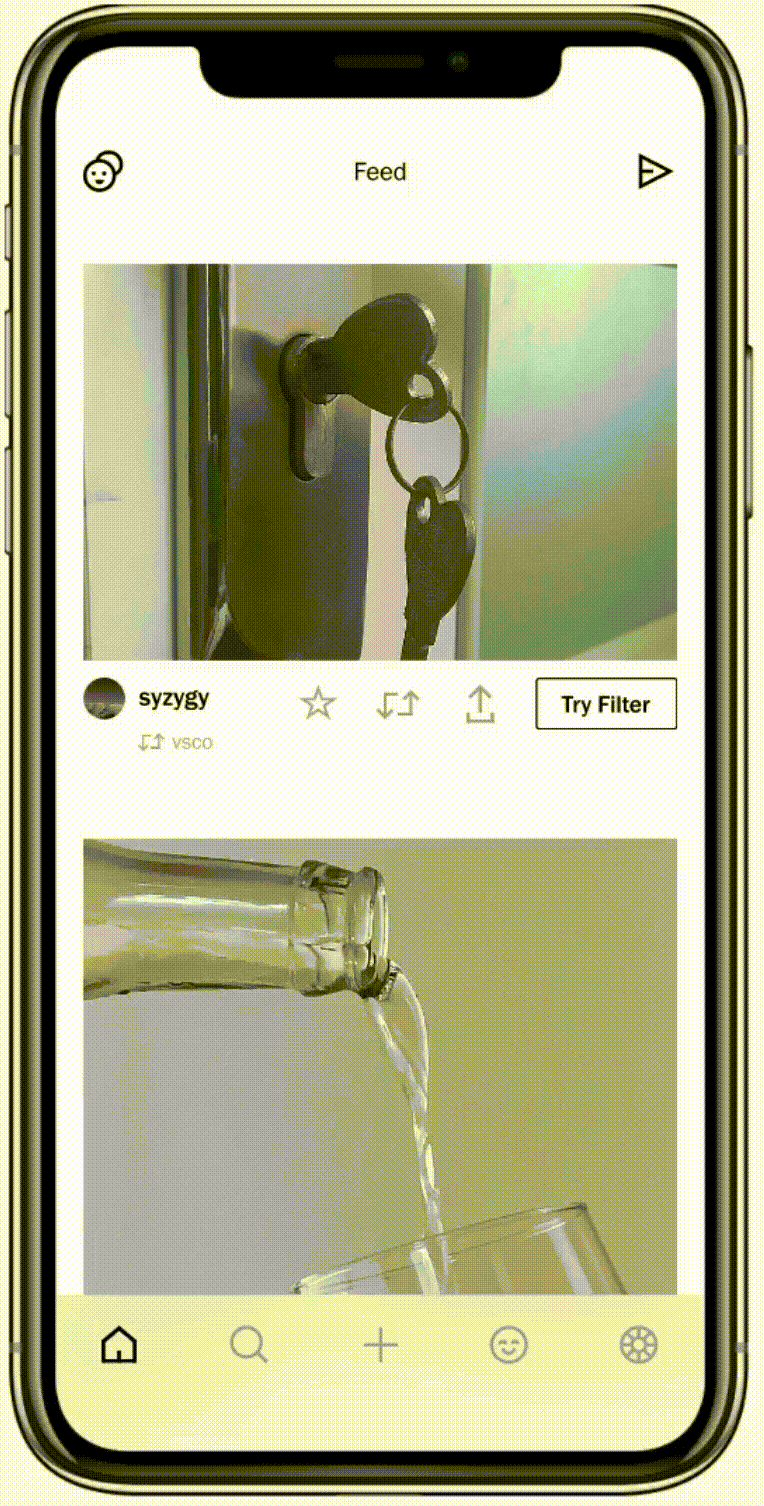
Task: View syzygy's profile
Action: point(173,698)
